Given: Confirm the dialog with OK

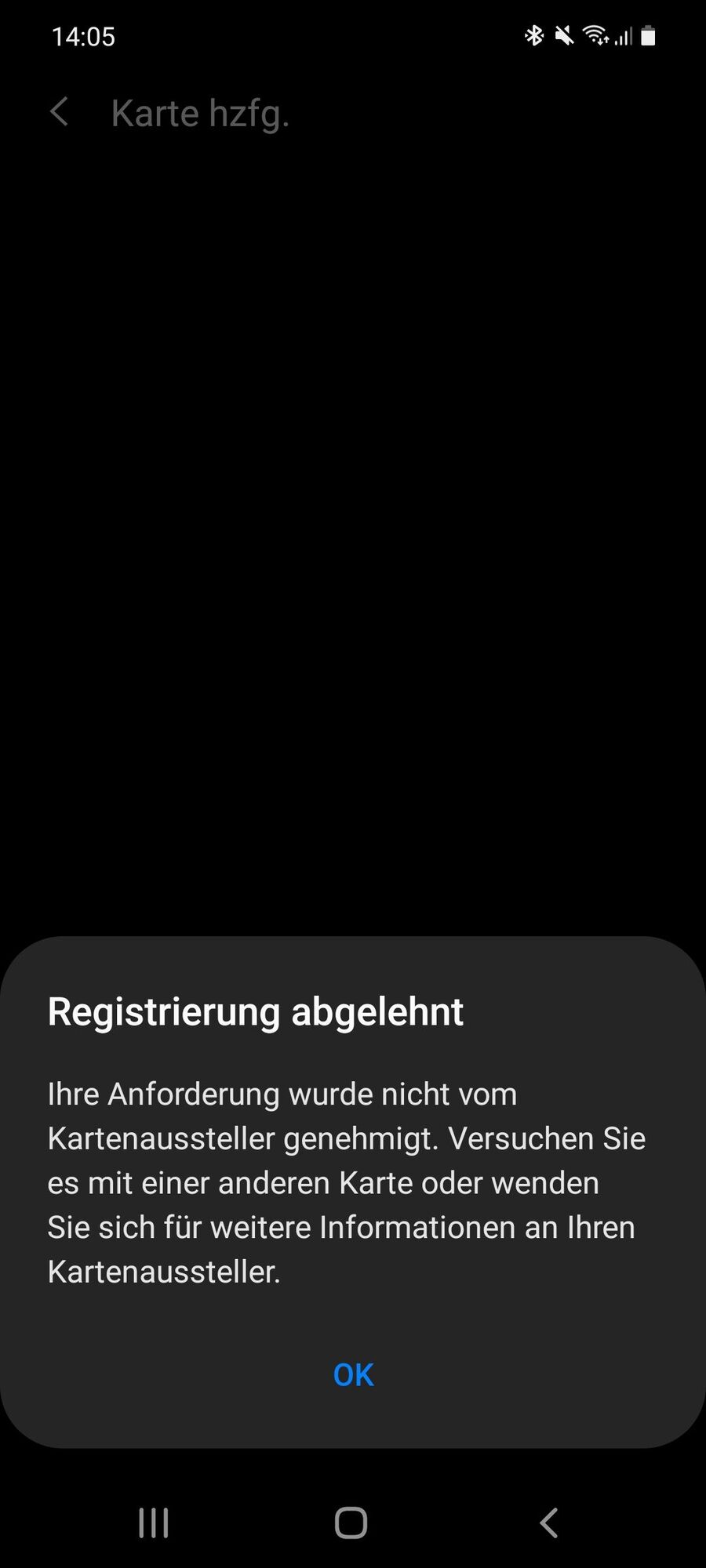Looking at the screenshot, I should [353, 1374].
